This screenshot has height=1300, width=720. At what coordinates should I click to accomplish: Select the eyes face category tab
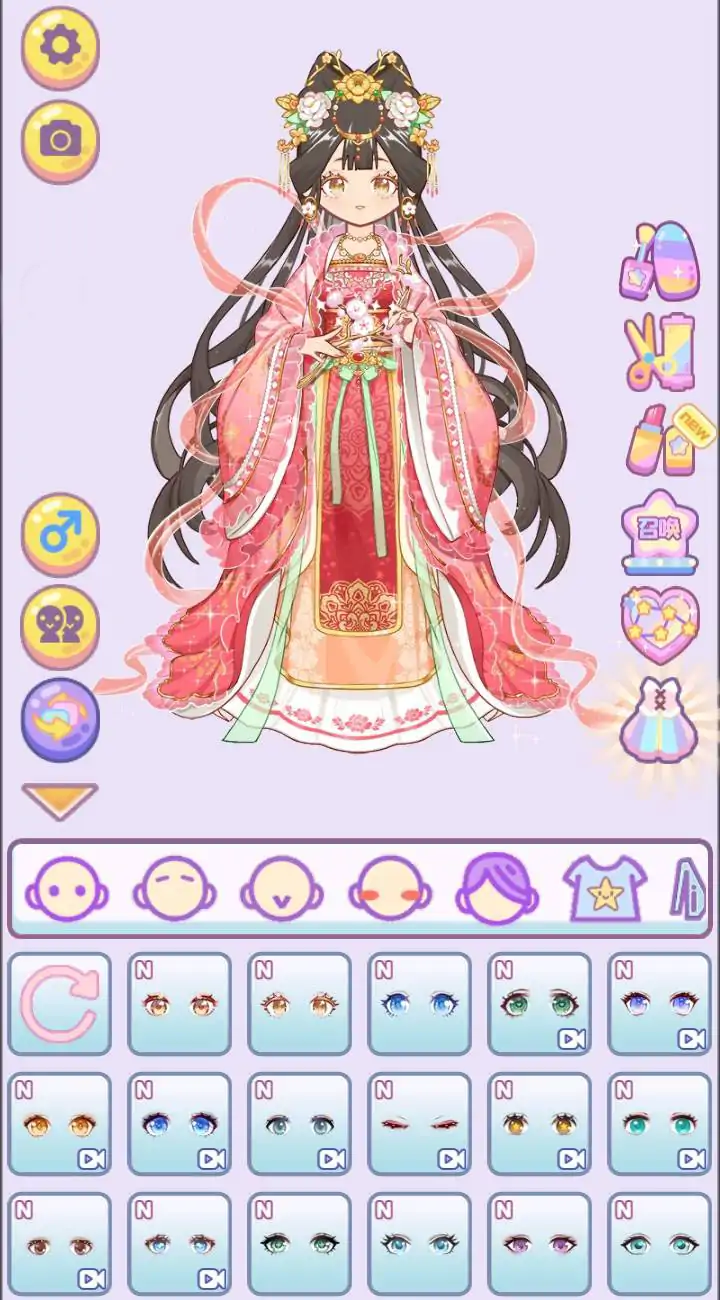click(x=67, y=887)
